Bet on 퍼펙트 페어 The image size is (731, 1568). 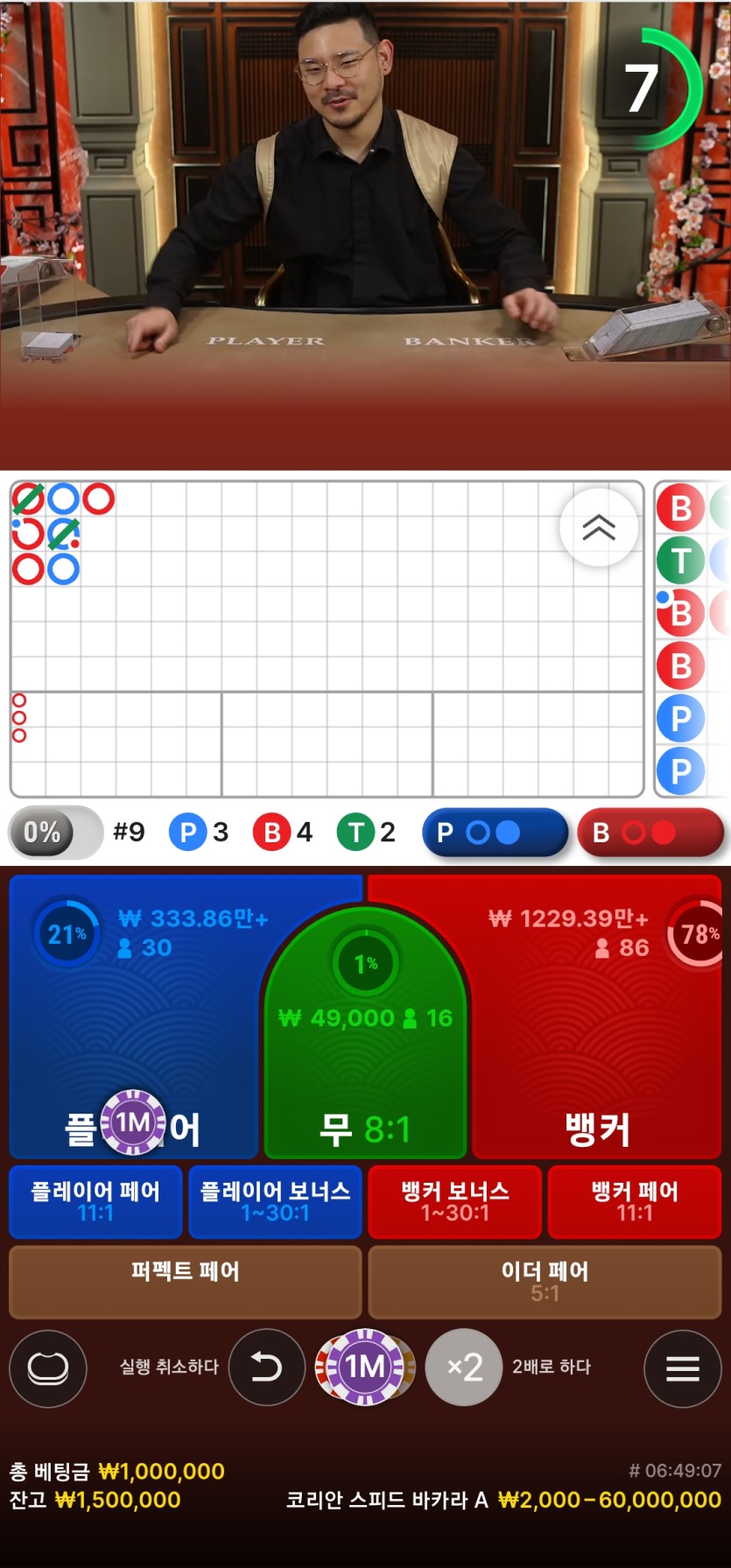pos(185,1281)
